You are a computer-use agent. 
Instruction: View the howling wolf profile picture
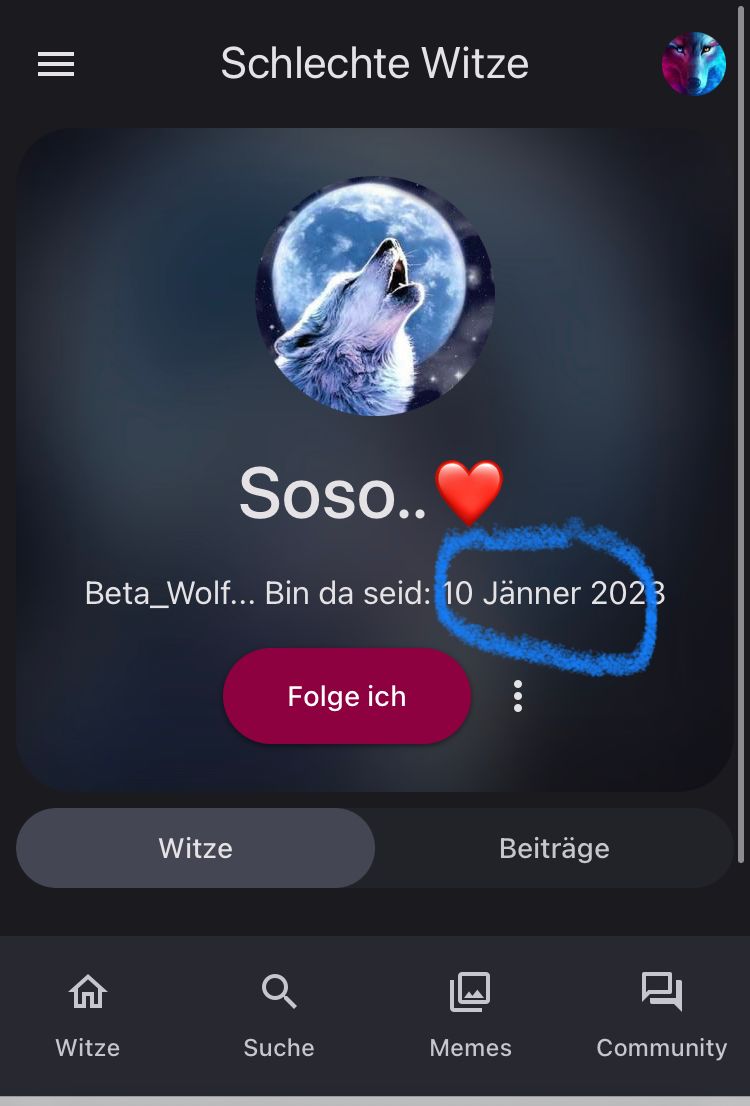point(375,296)
